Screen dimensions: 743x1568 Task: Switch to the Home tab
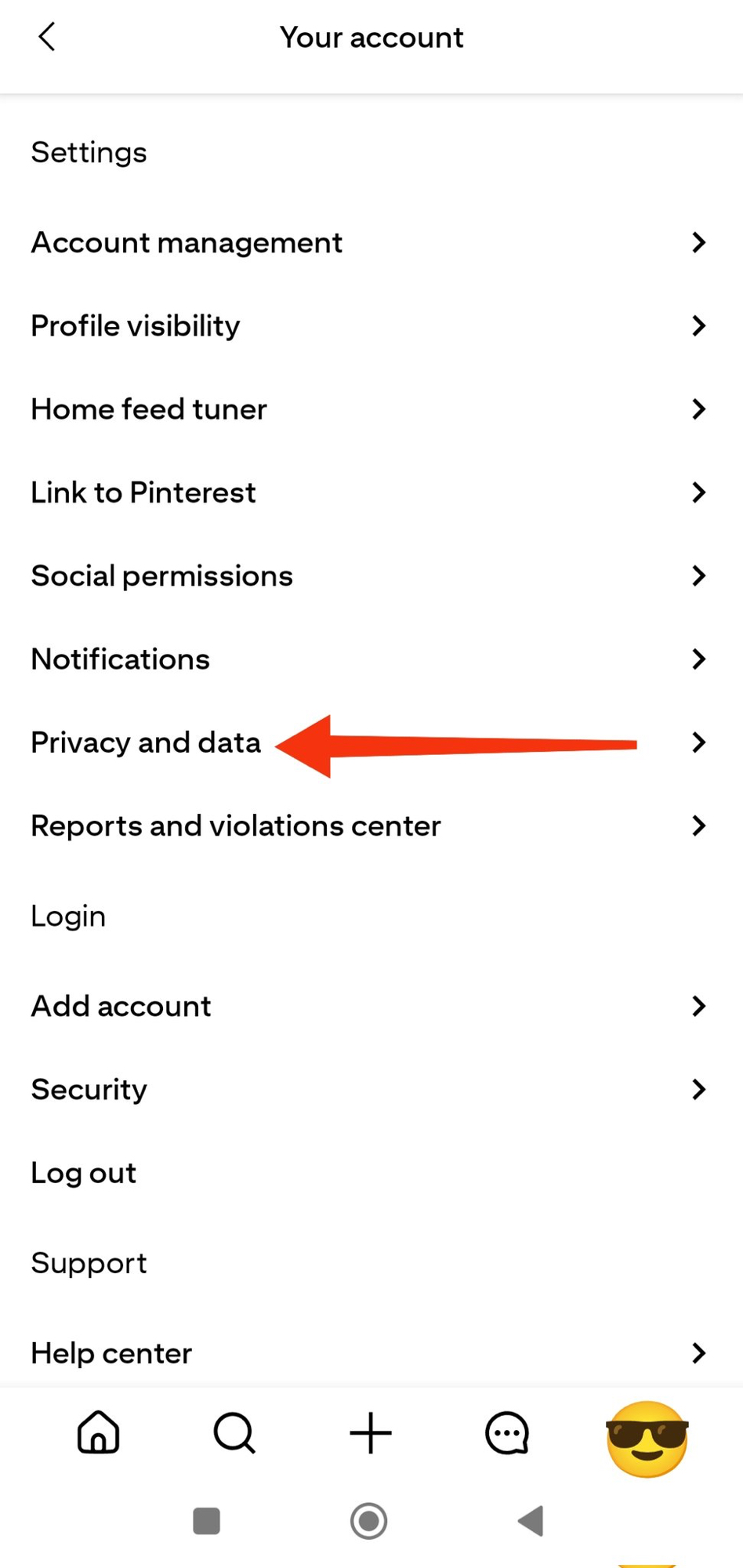[99, 1433]
